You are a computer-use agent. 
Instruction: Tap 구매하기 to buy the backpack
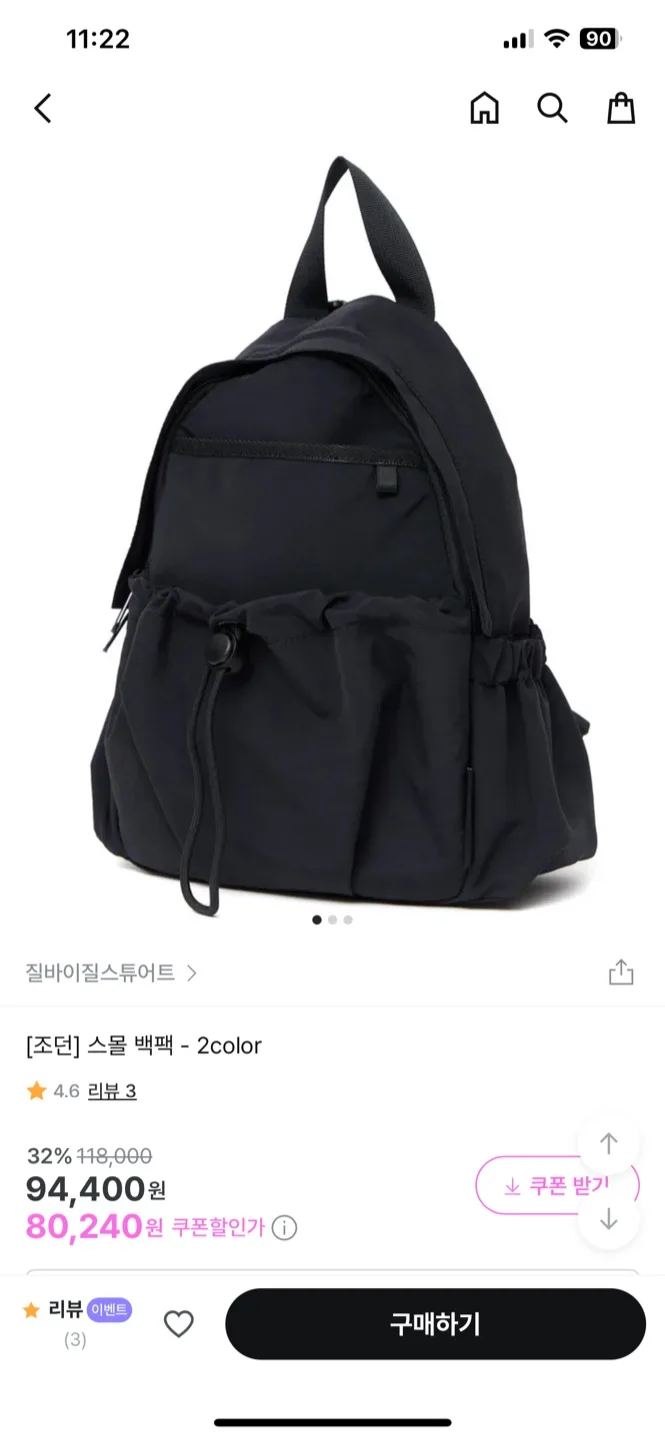[435, 1324]
